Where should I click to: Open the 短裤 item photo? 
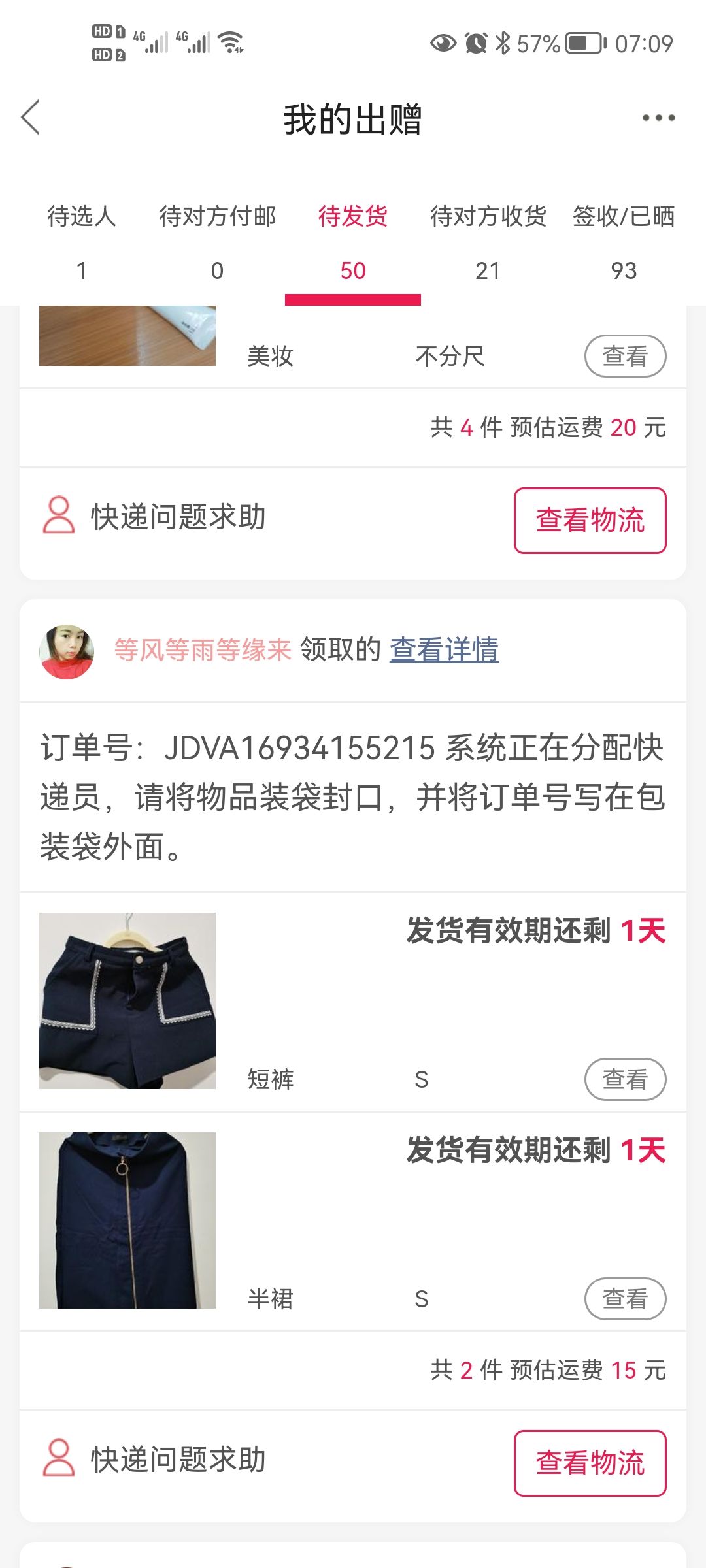(127, 1001)
